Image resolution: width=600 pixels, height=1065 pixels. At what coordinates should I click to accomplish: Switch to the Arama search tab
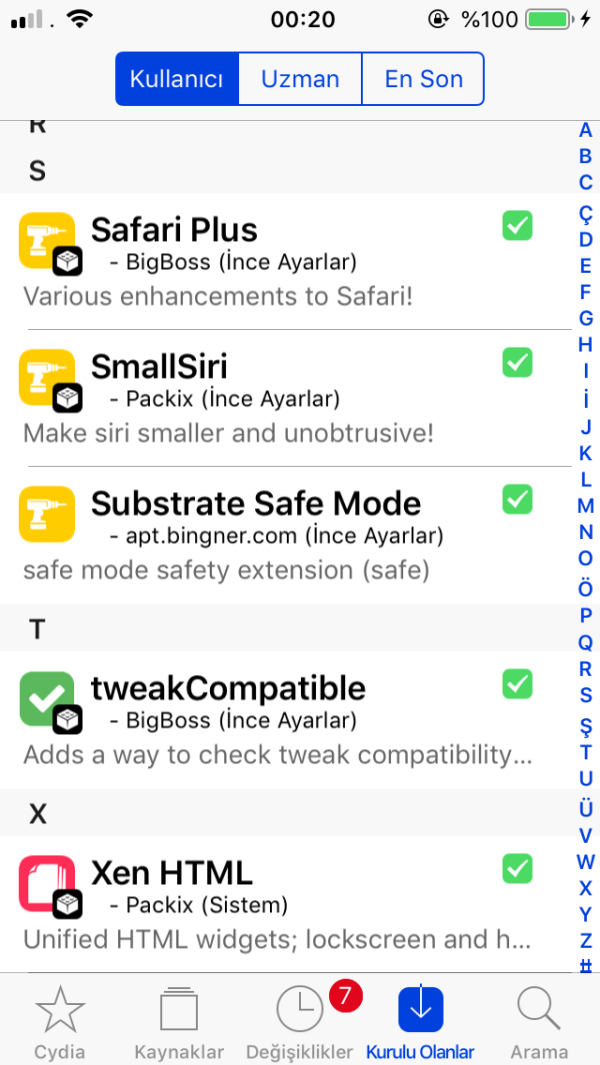pyautogui.click(x=539, y=1022)
